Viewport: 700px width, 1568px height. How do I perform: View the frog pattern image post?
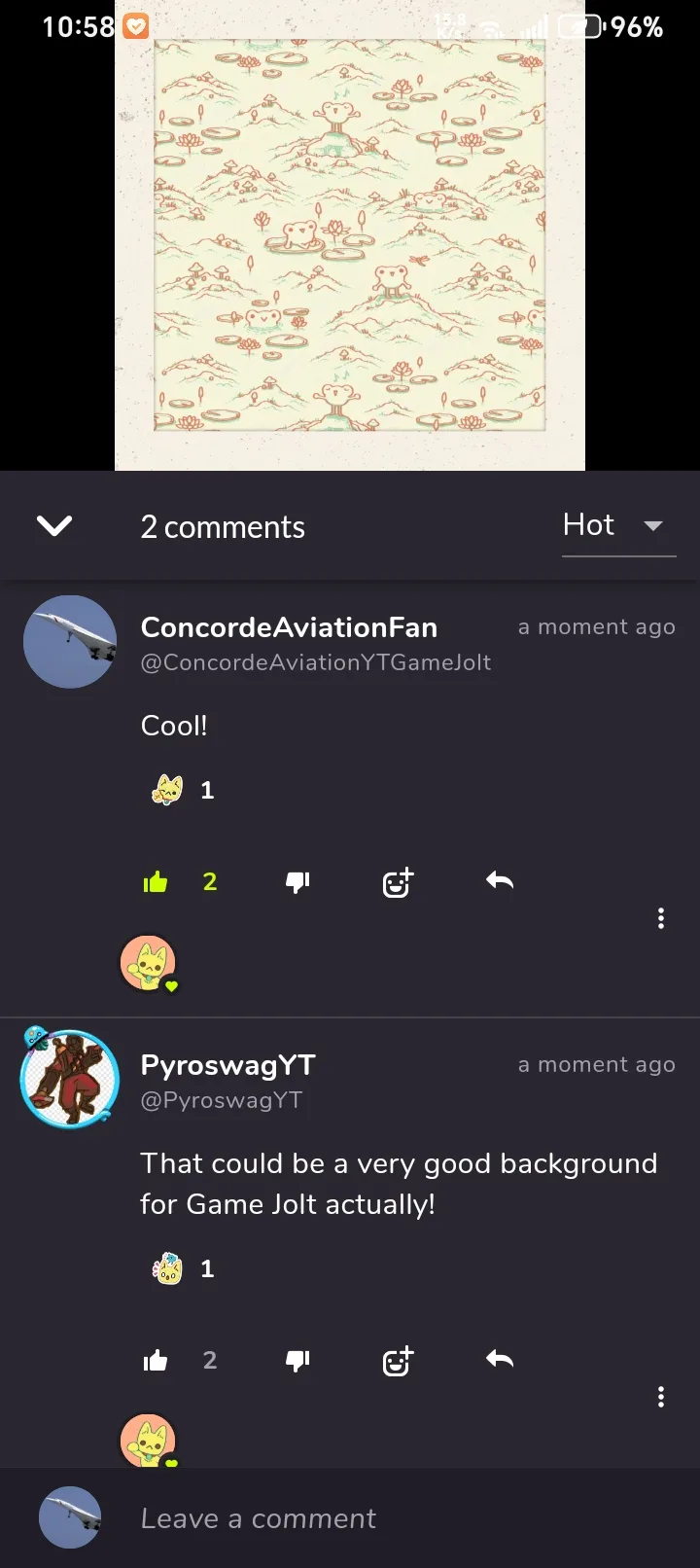click(x=350, y=235)
